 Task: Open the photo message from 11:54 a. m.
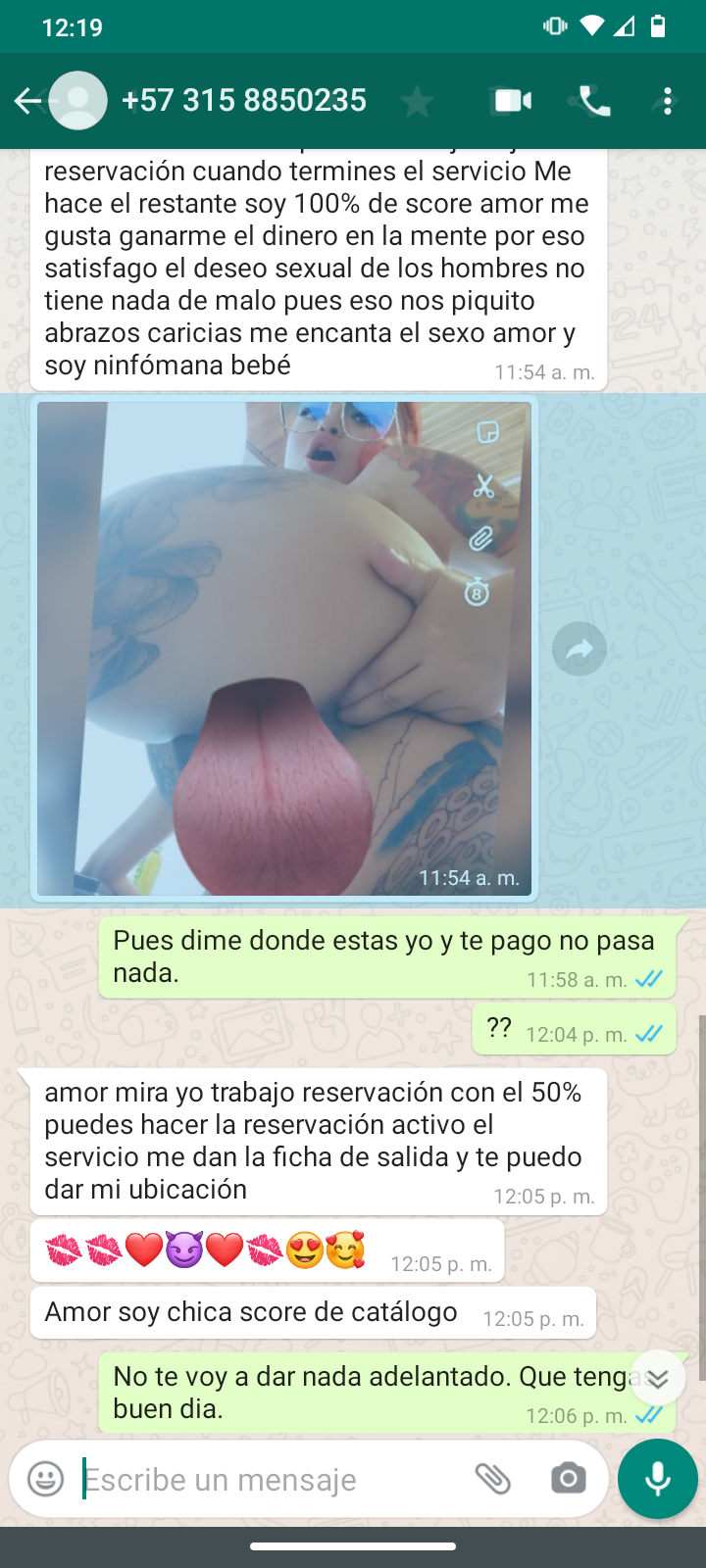coord(284,647)
